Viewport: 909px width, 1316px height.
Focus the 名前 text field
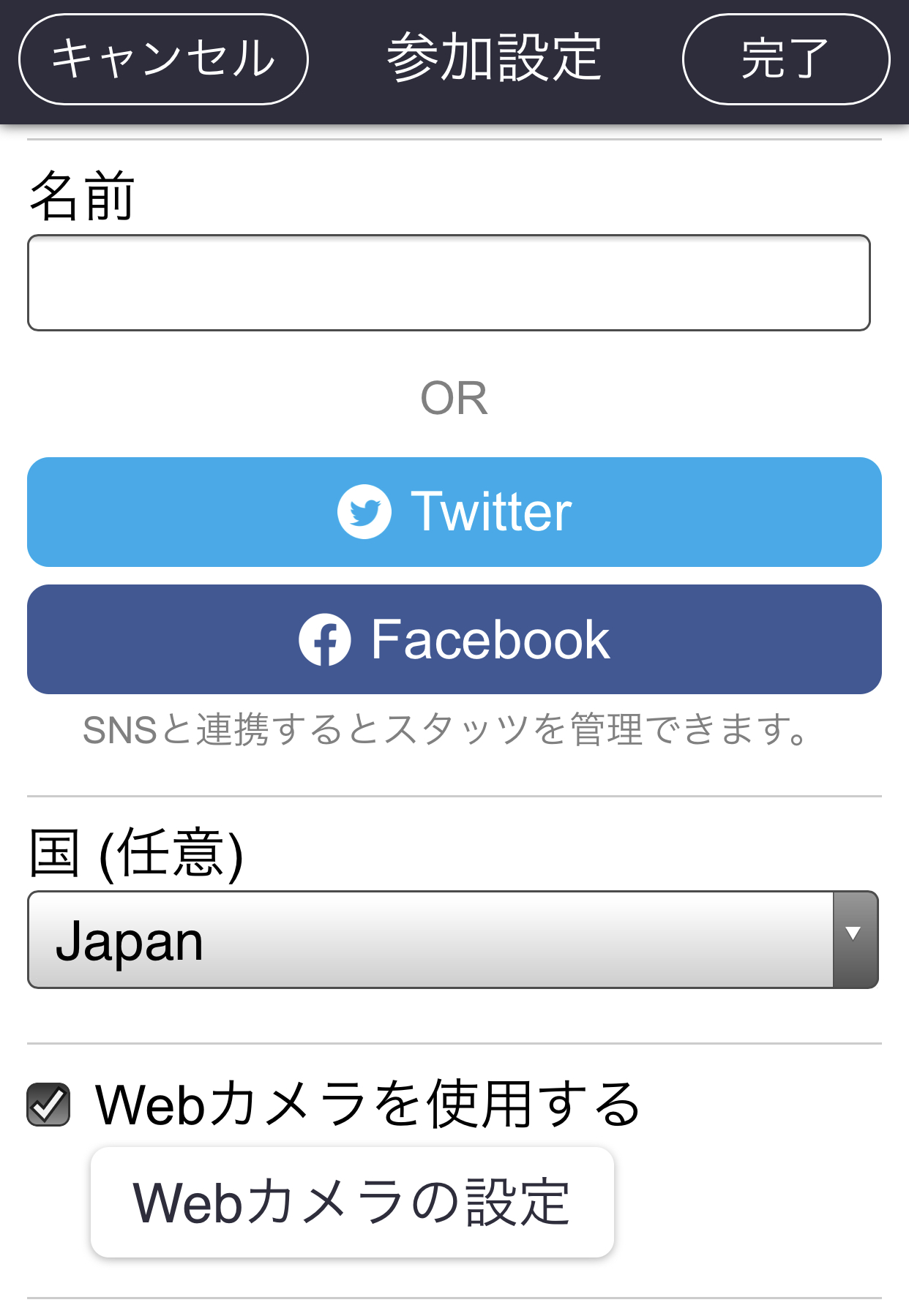pyautogui.click(x=449, y=283)
